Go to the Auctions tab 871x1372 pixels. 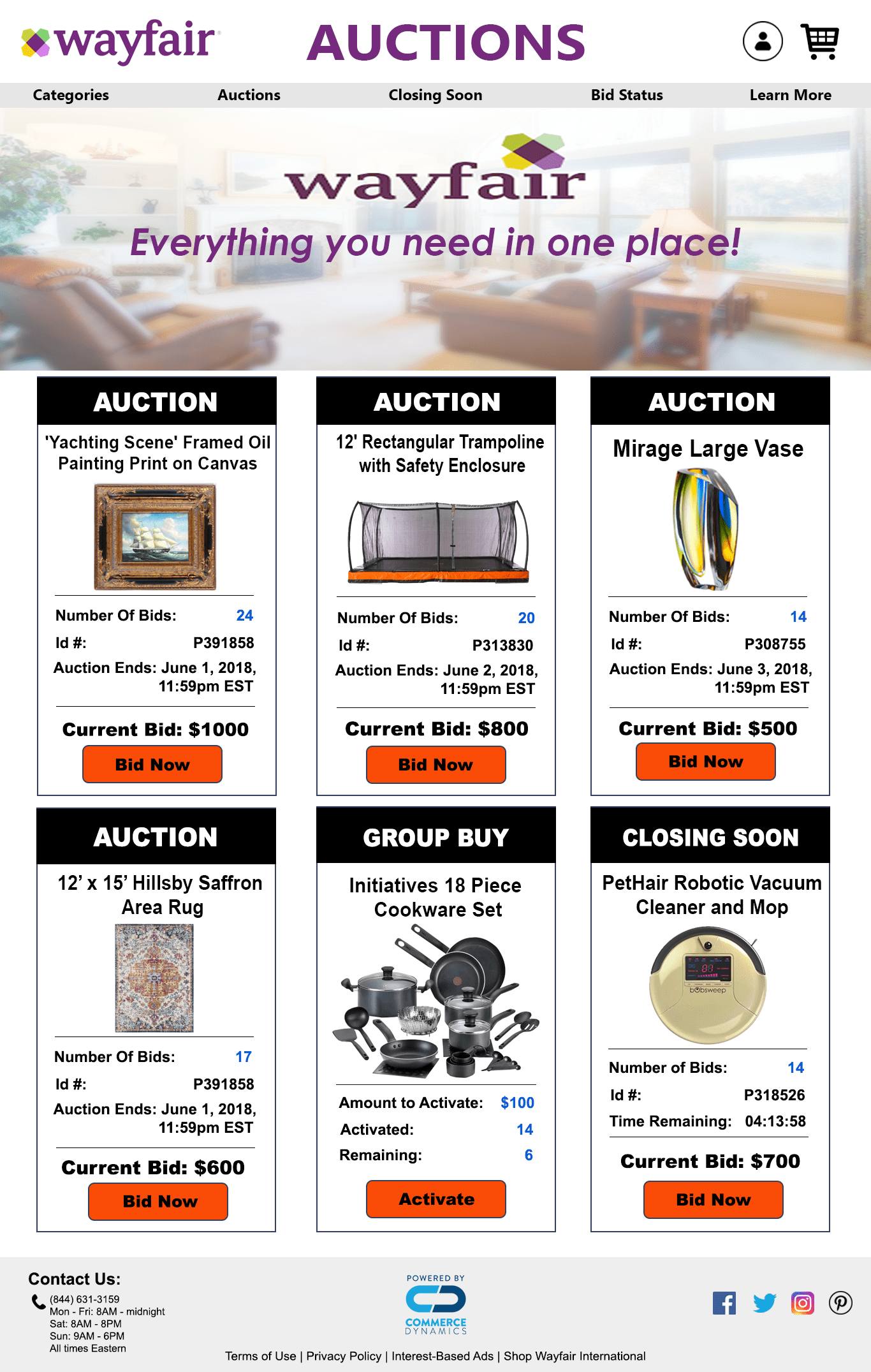point(249,95)
